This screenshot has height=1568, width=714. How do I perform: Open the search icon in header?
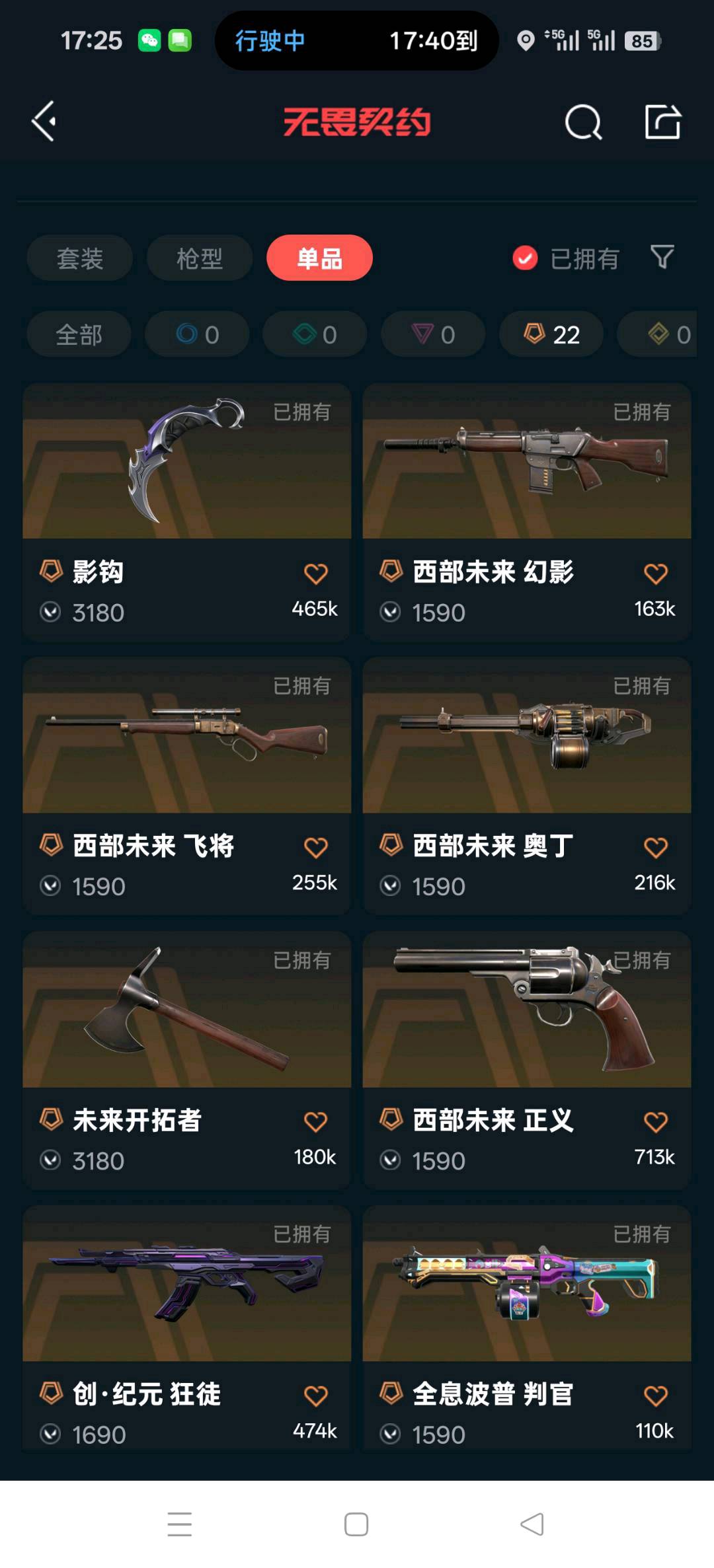583,122
